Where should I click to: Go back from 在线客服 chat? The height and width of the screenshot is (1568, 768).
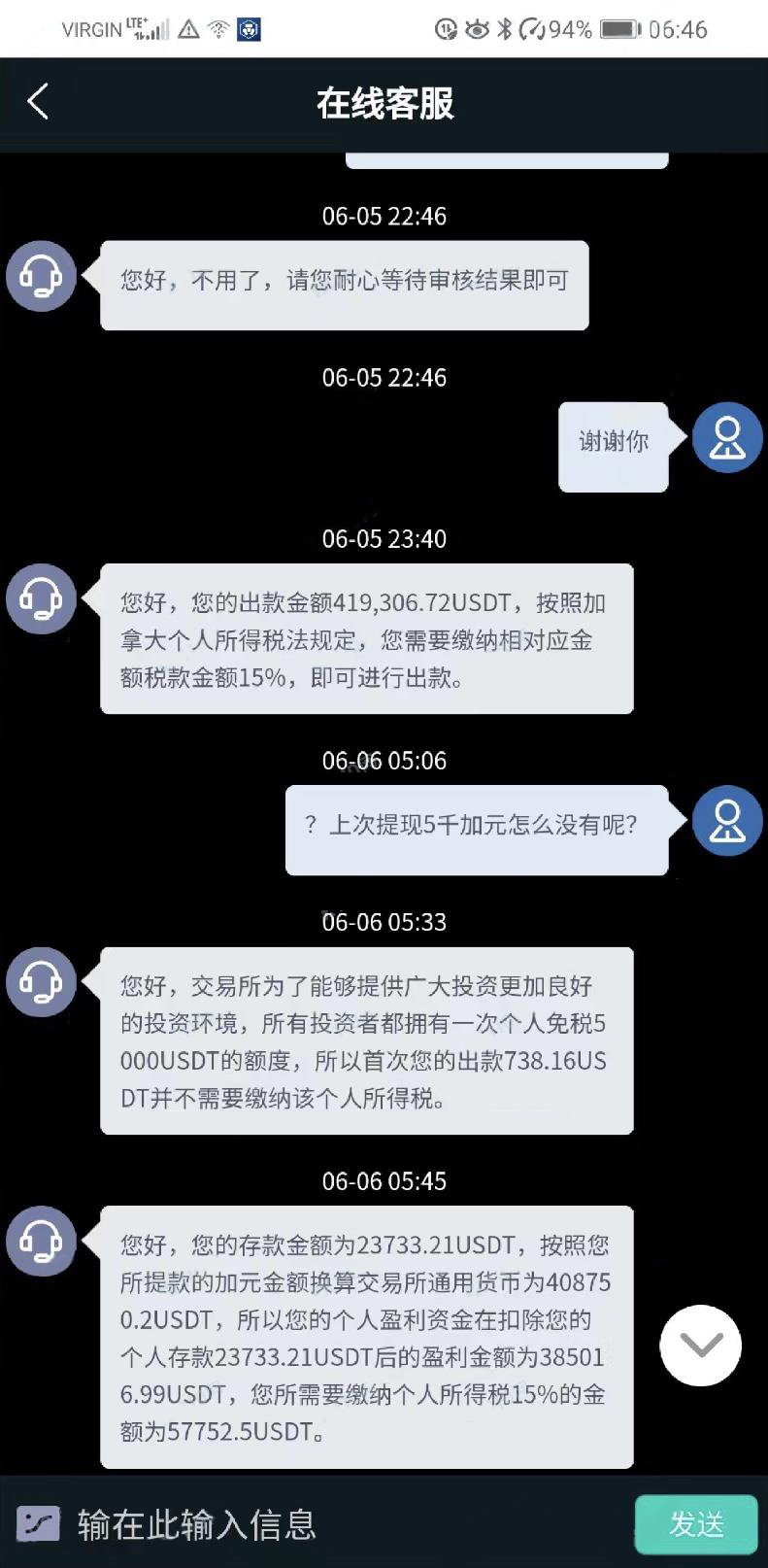coord(38,102)
